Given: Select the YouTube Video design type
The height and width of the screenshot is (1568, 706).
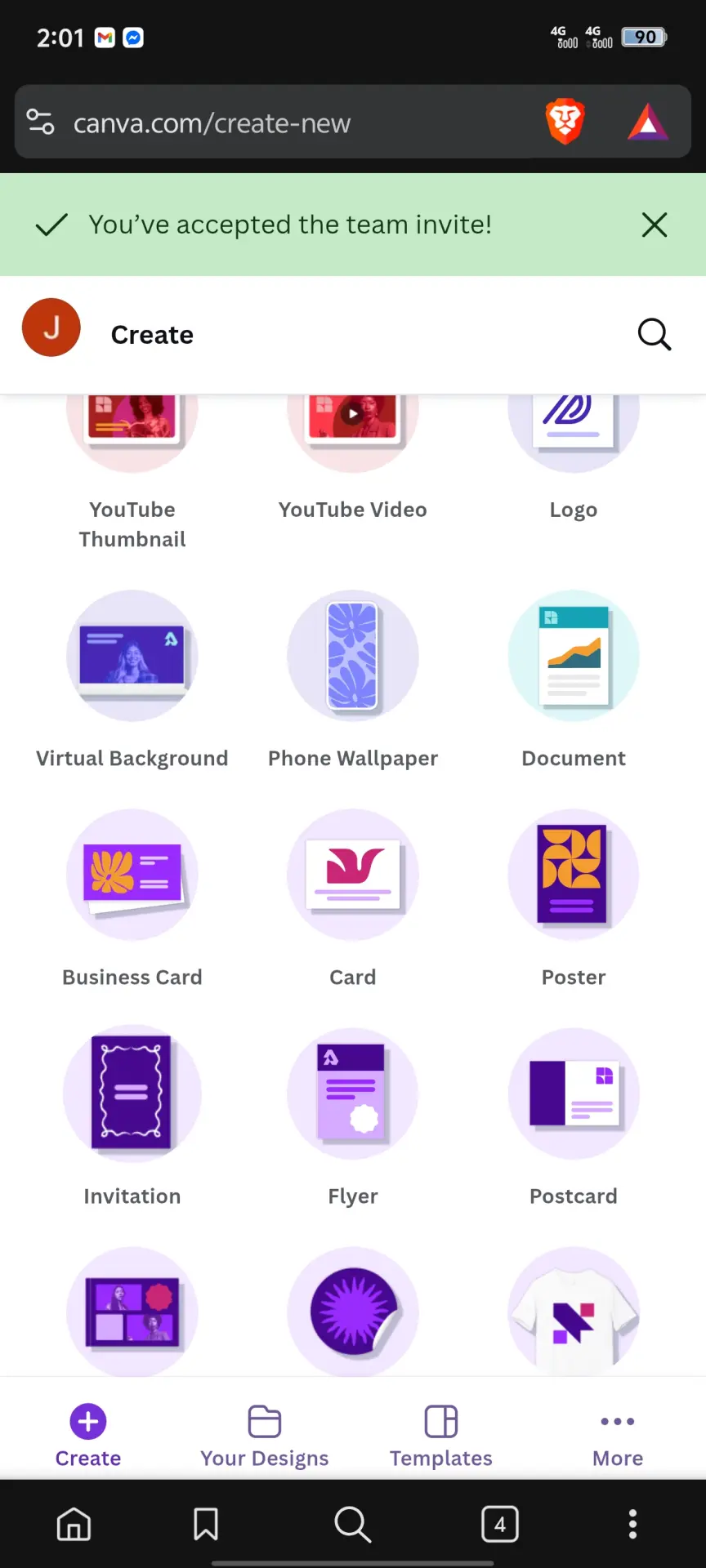Looking at the screenshot, I should [x=353, y=459].
